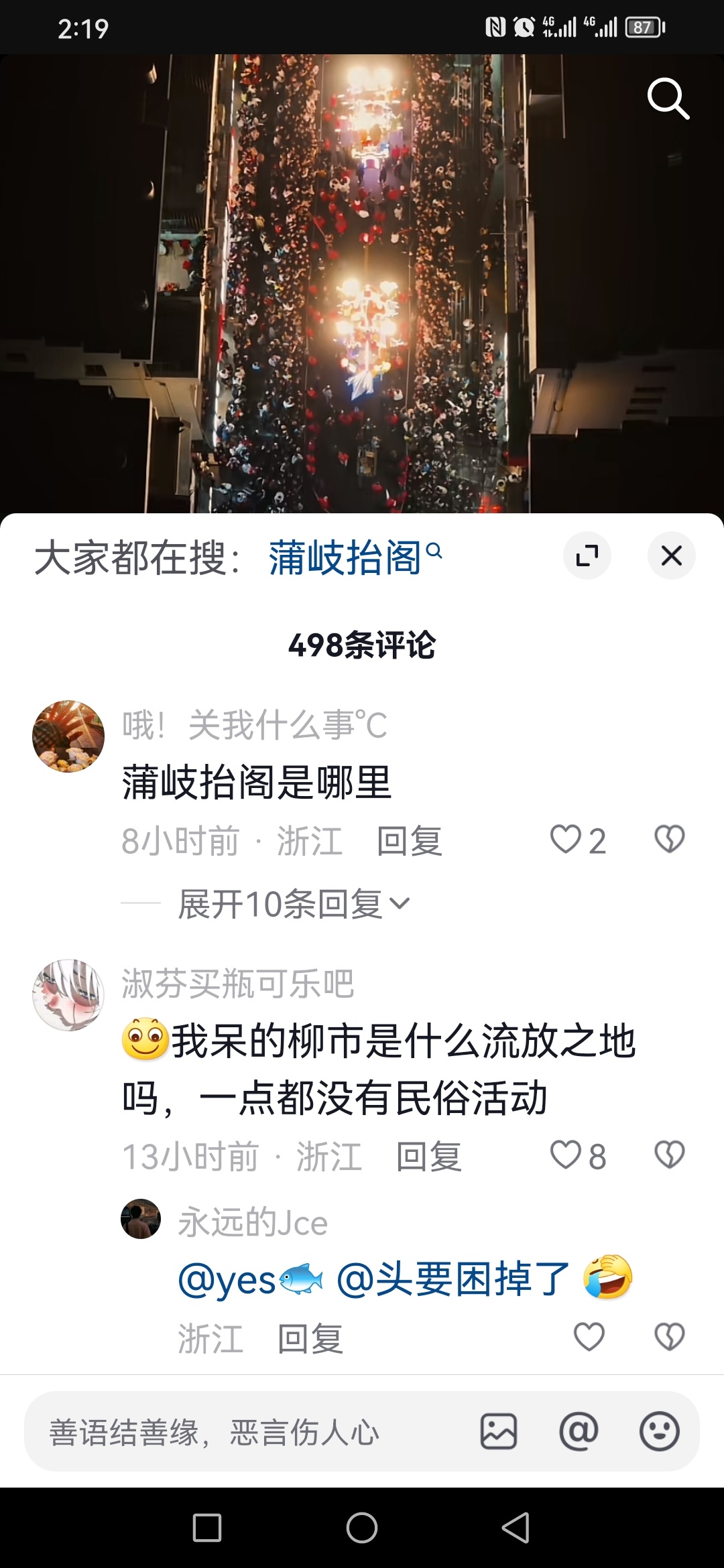Viewport: 724px width, 1568px height.
Task: Open the mentioned user @头要困掉了
Action: point(453,1279)
